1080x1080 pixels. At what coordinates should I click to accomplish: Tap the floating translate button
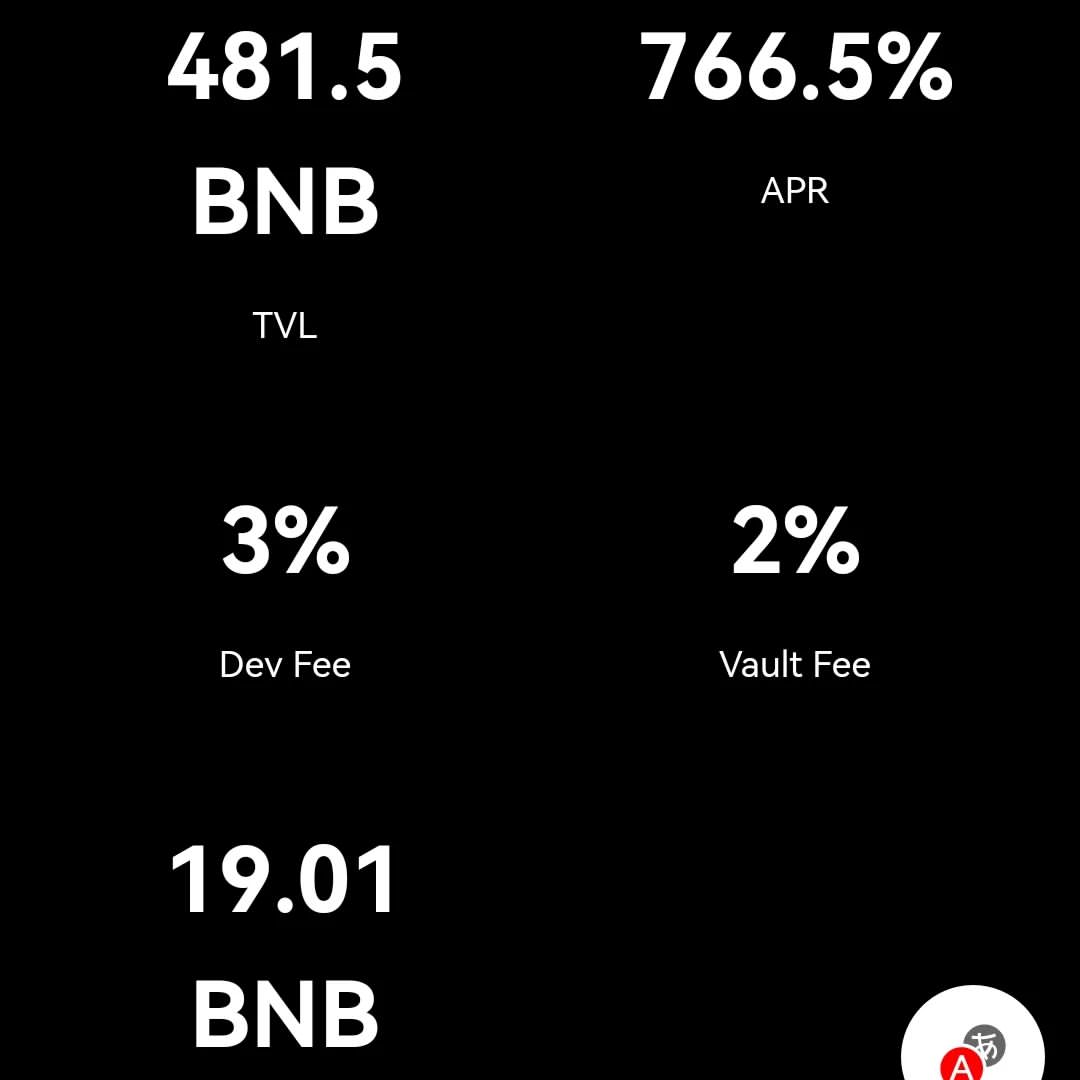(x=973, y=1035)
